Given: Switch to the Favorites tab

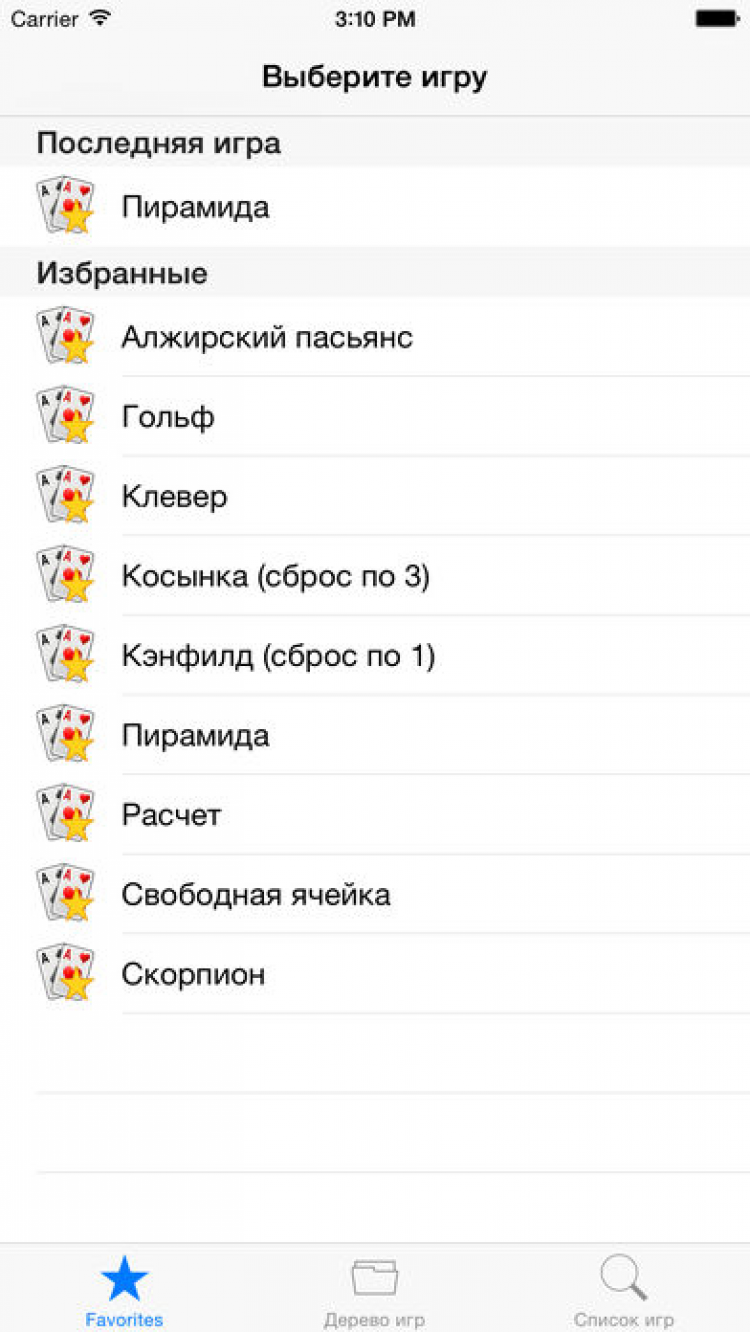Looking at the screenshot, I should (124, 1290).
